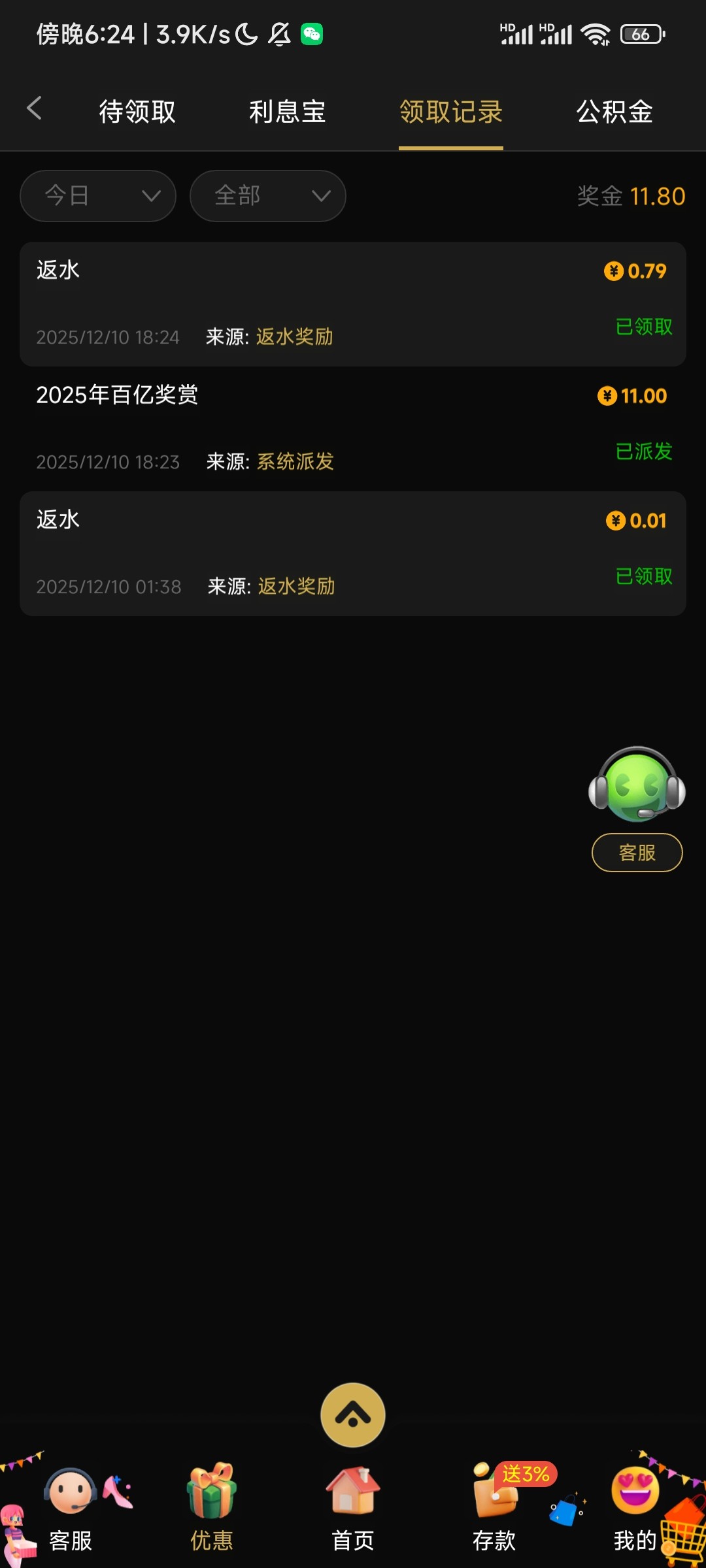Open the 优惠 gift box icon
This screenshot has height=1568, width=706.
(211, 1490)
